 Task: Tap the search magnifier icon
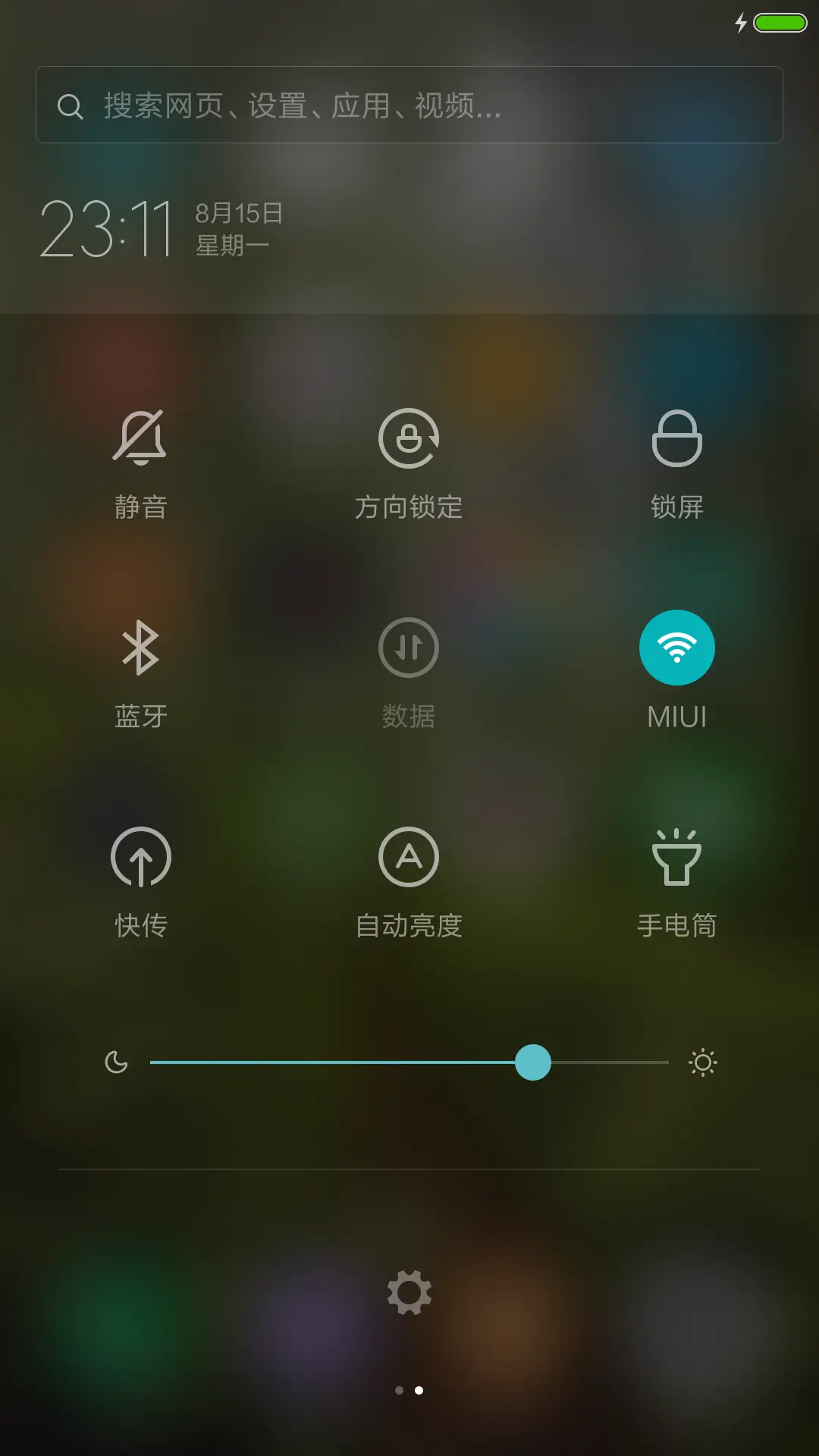tap(71, 106)
